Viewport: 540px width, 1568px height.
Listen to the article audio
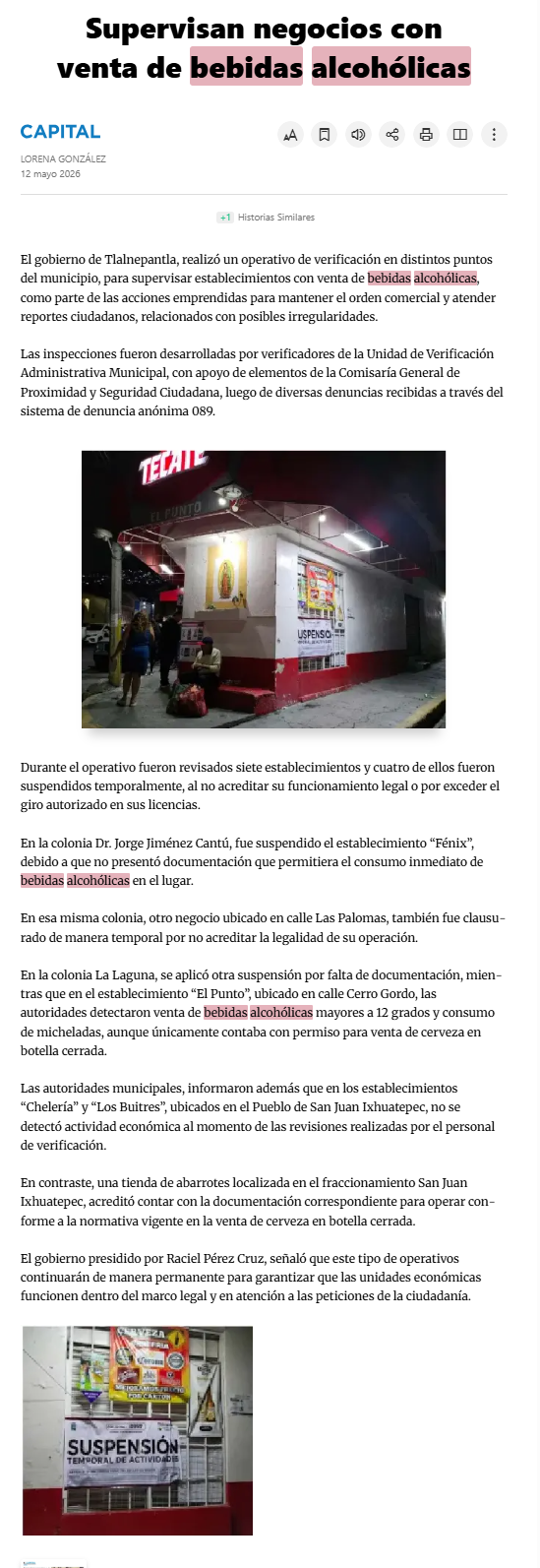click(358, 135)
